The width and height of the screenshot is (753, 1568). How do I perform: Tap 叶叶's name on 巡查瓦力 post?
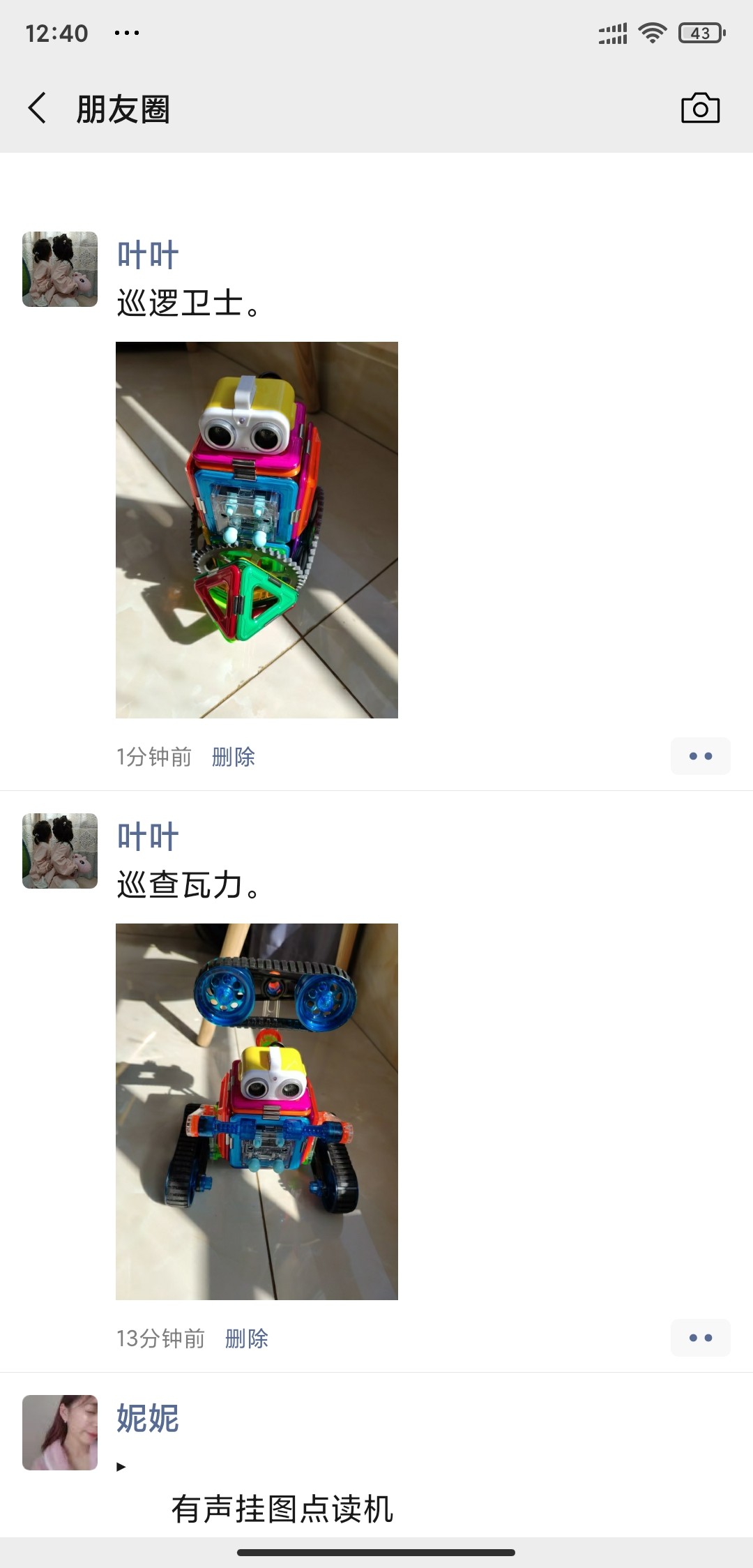[148, 836]
